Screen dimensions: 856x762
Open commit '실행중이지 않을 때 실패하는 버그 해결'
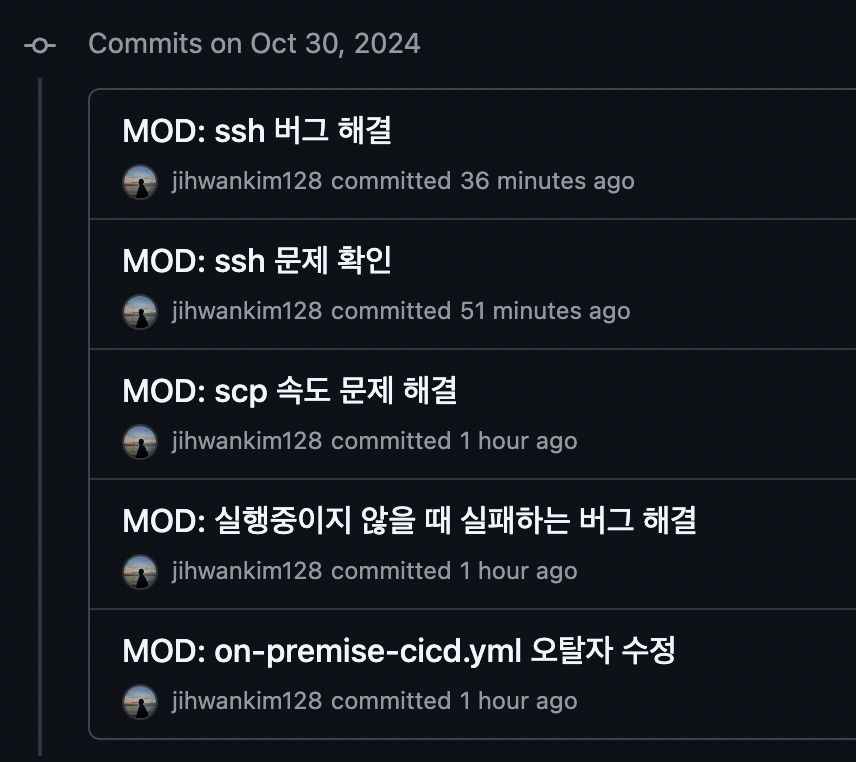click(409, 521)
